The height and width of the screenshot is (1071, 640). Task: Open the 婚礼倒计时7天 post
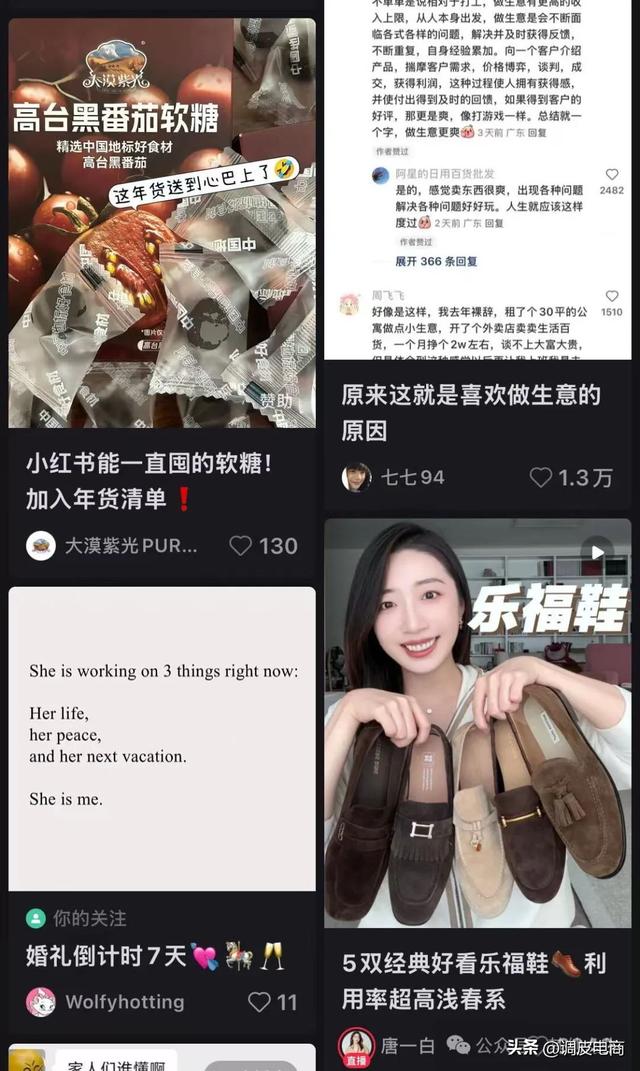pos(162,738)
